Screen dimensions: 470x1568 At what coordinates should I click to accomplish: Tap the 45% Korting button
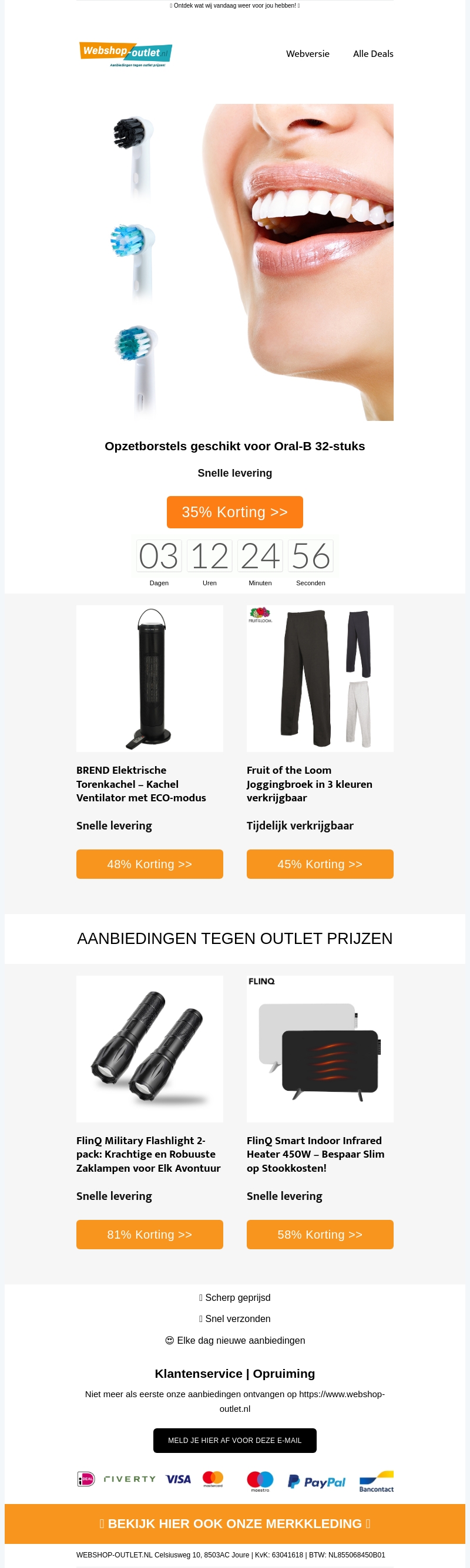[x=320, y=864]
